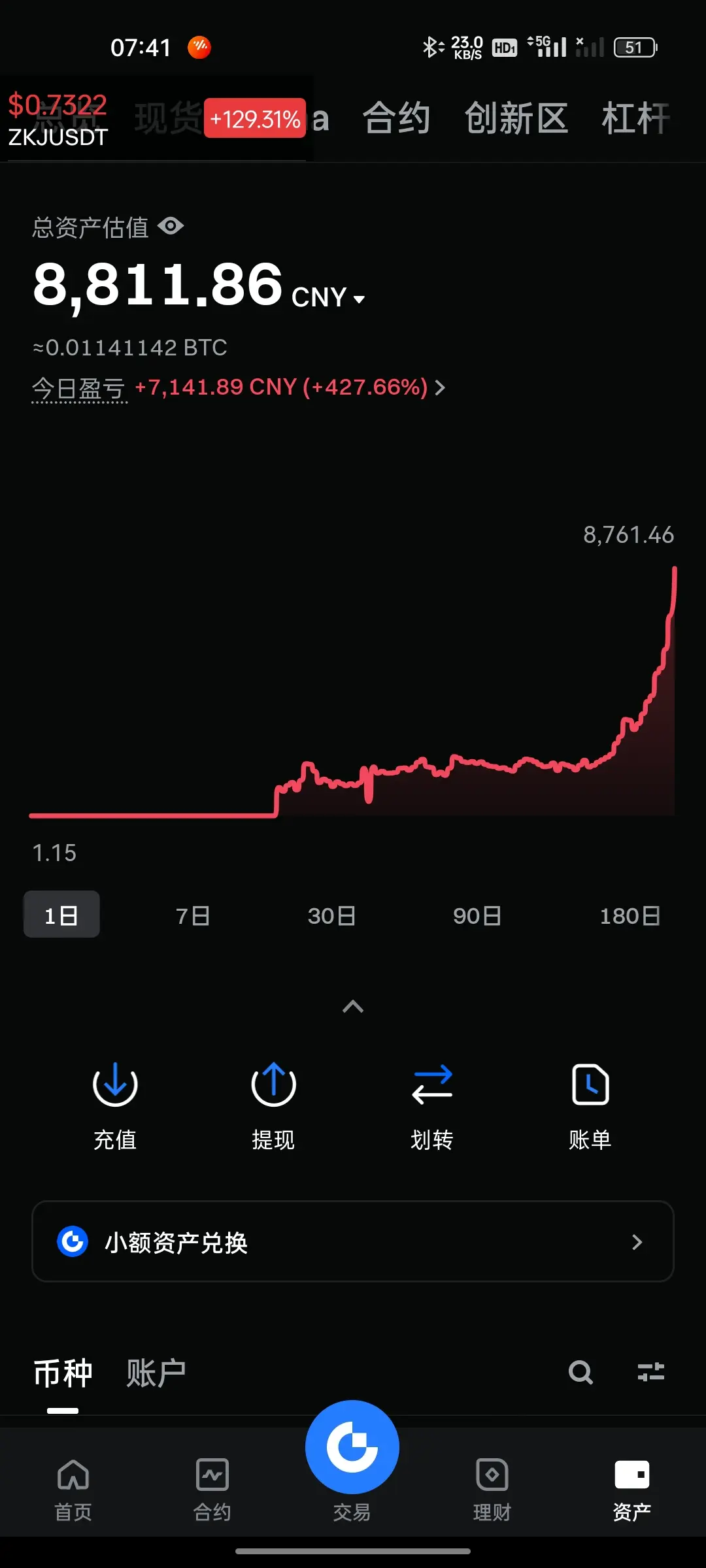Open 划转 to transfer assets
The height and width of the screenshot is (1568, 706).
coord(431,1105)
